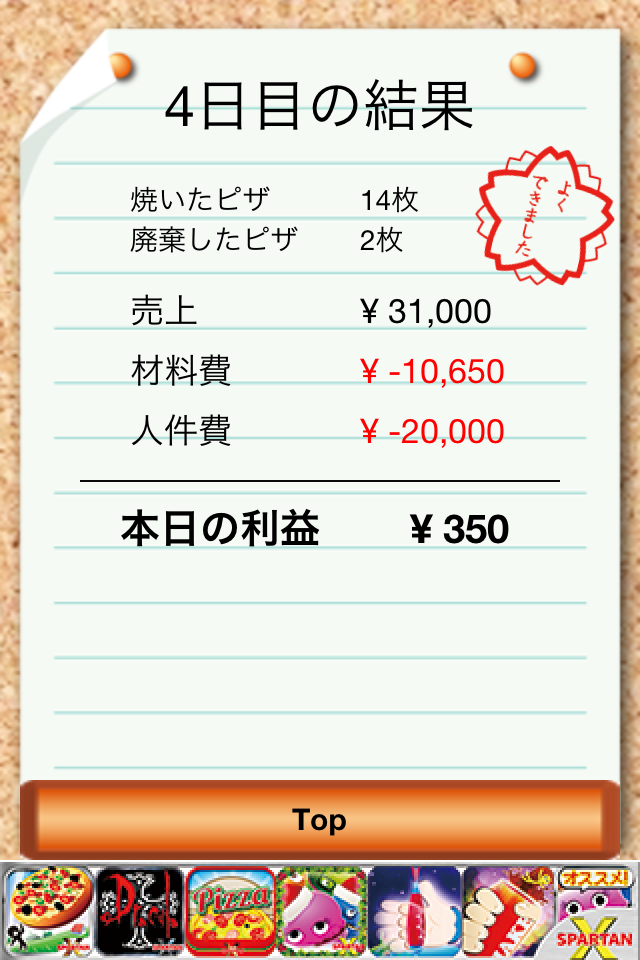Open the pizza with stickman app icon
Screen dimensions: 640x960
(48, 912)
